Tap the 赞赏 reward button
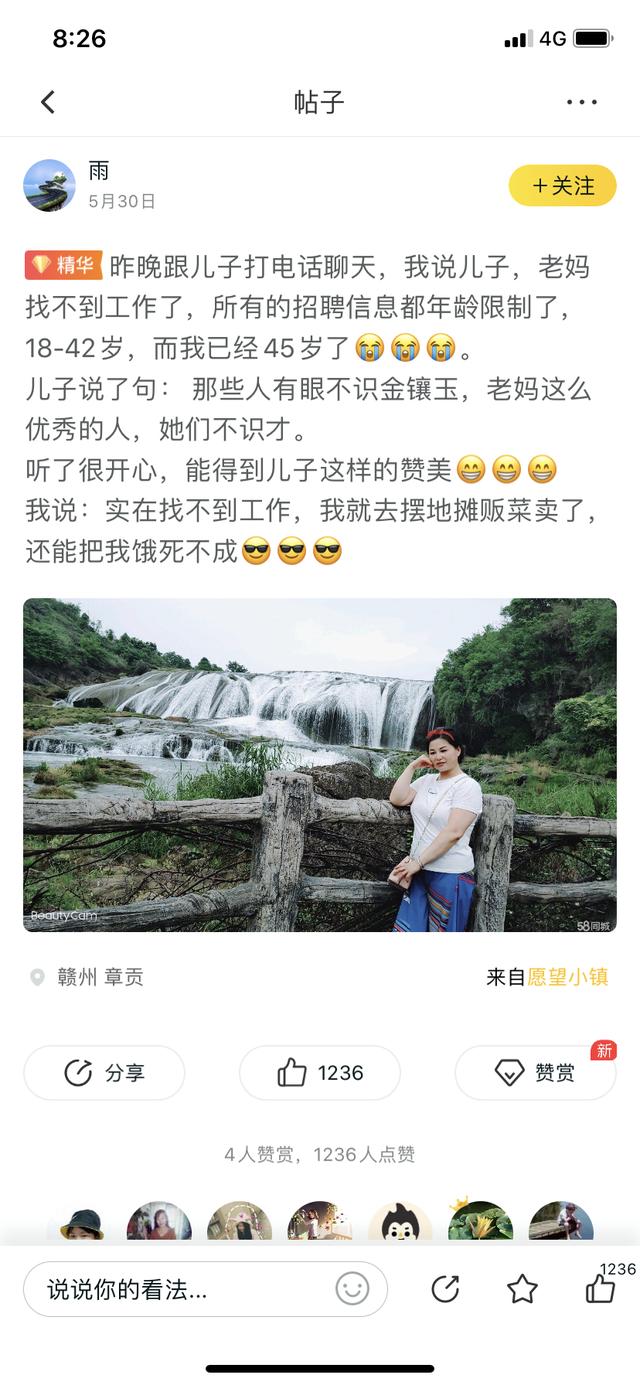This screenshot has width=640, height=1385. pyautogui.click(x=535, y=1073)
